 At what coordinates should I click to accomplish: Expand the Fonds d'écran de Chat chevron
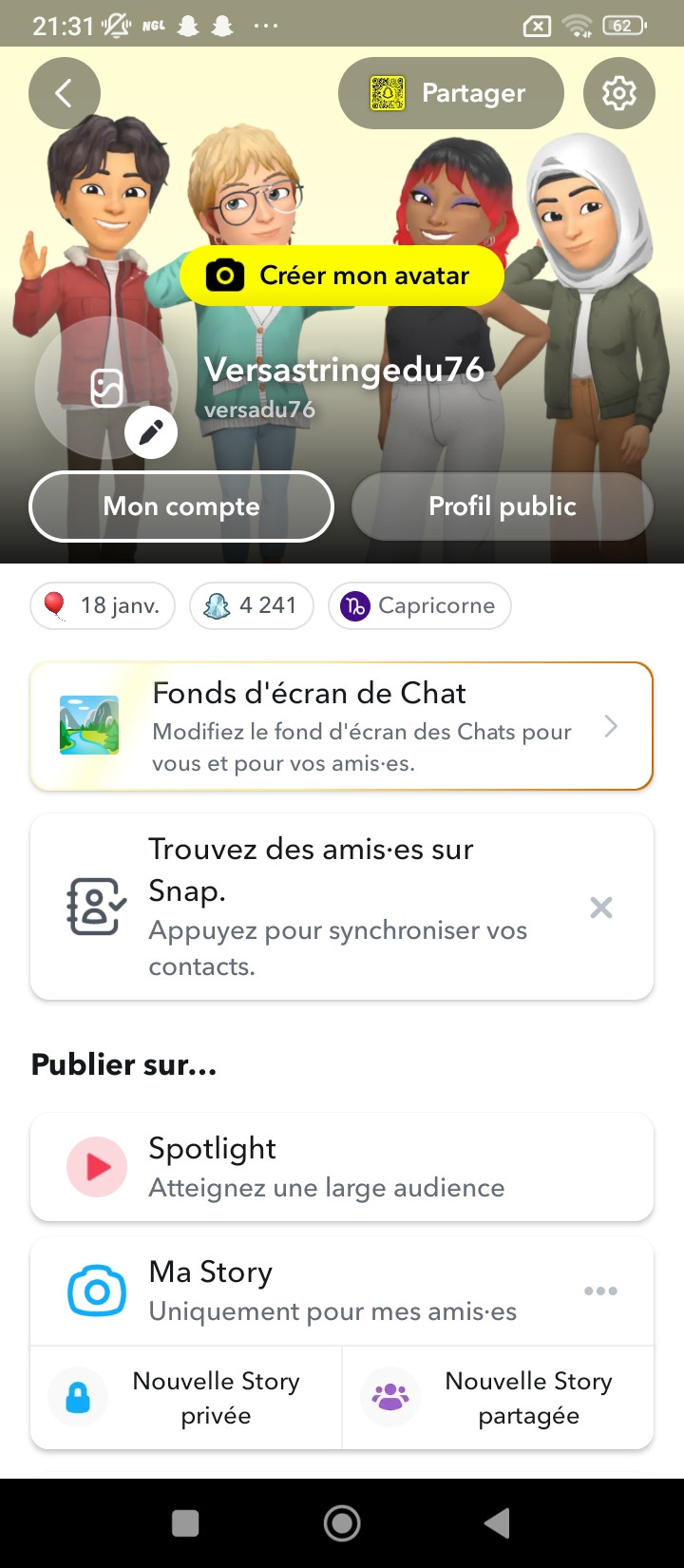(x=612, y=724)
